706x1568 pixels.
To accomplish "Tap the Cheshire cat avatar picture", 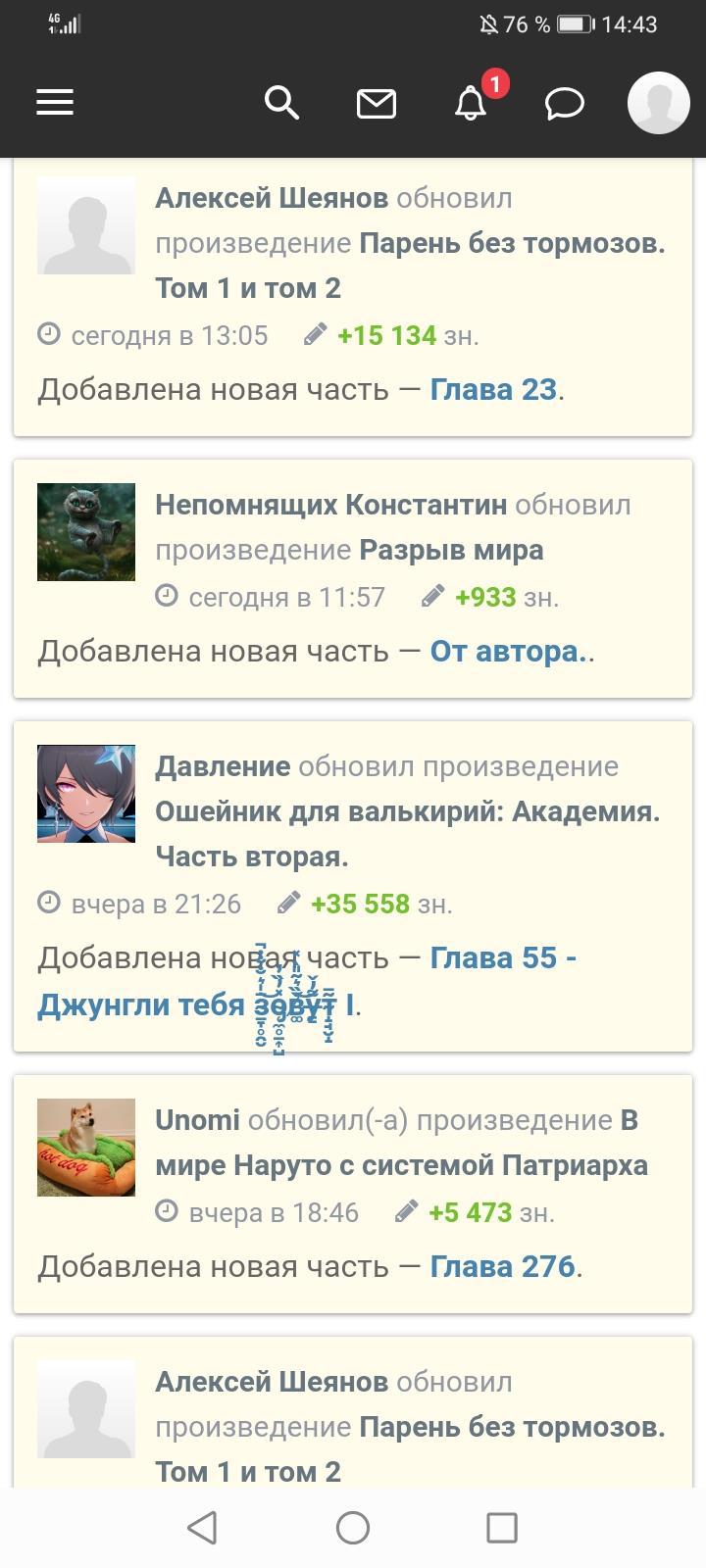I will pos(86,532).
